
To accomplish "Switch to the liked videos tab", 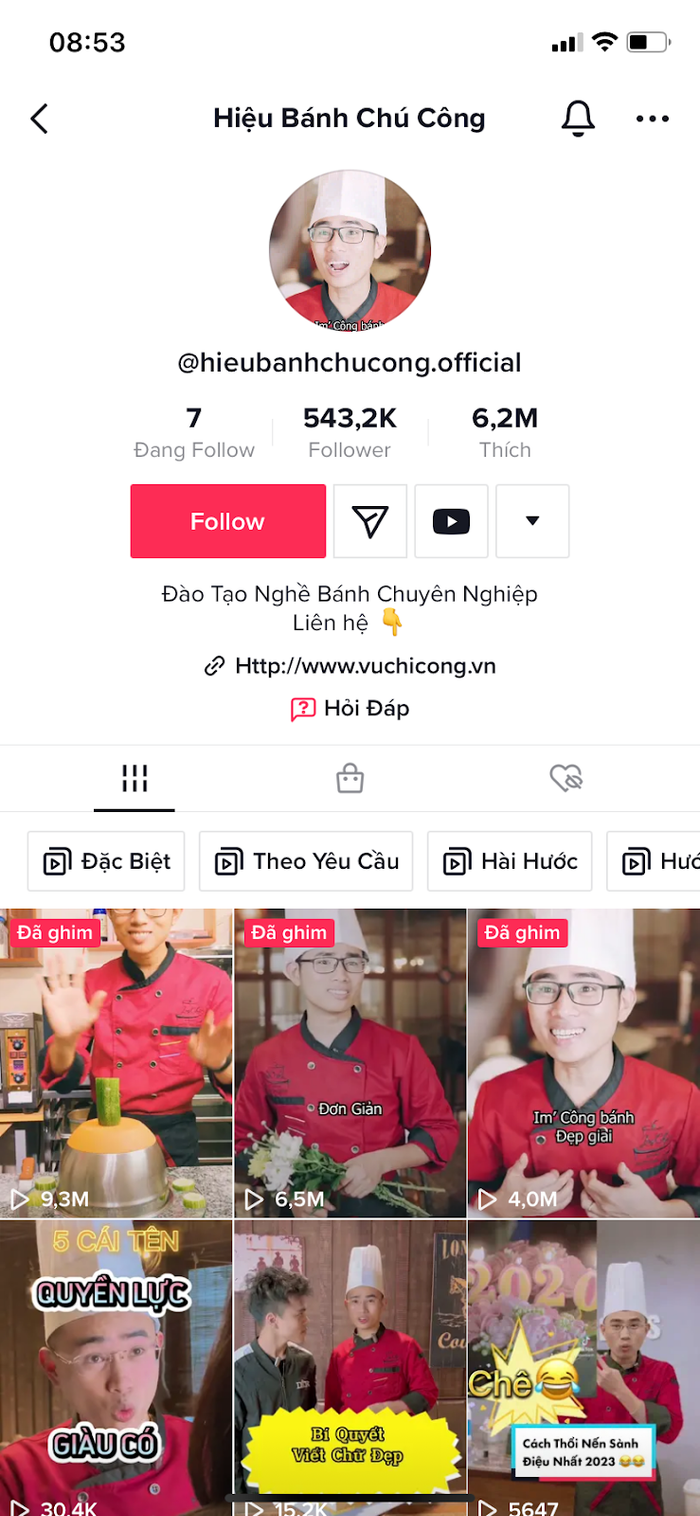I will coord(566,779).
